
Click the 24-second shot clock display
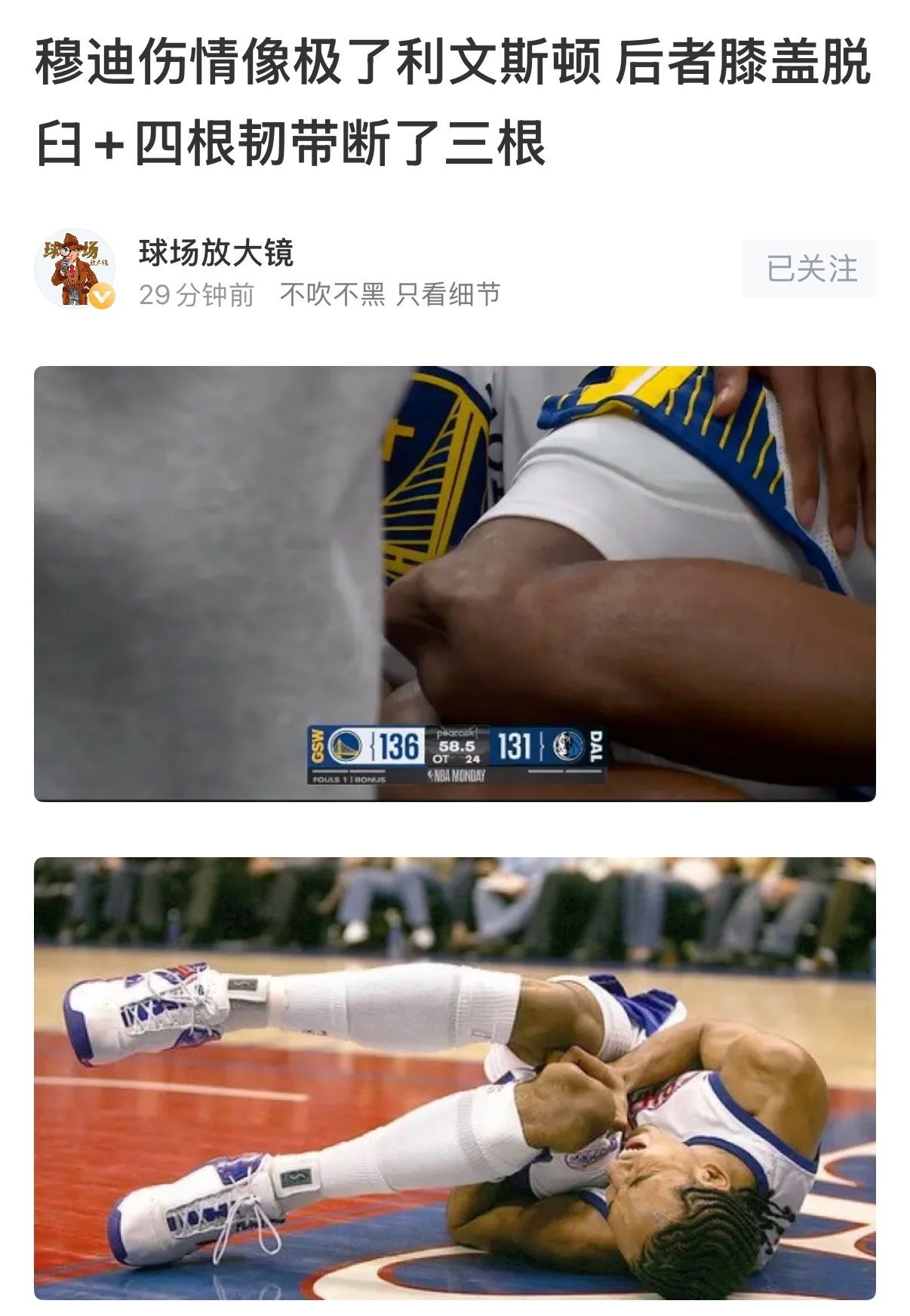coord(472,758)
